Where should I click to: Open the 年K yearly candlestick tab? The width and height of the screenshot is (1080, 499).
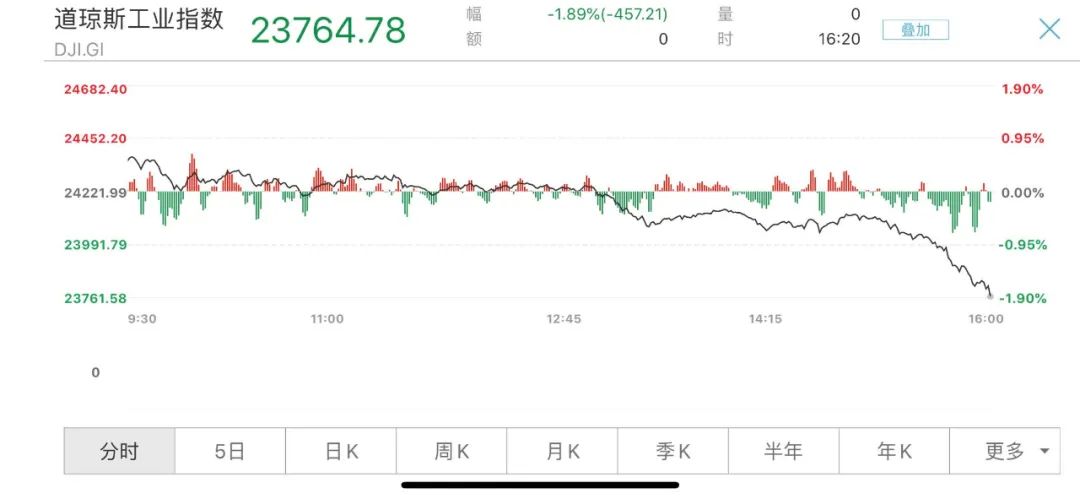click(894, 451)
